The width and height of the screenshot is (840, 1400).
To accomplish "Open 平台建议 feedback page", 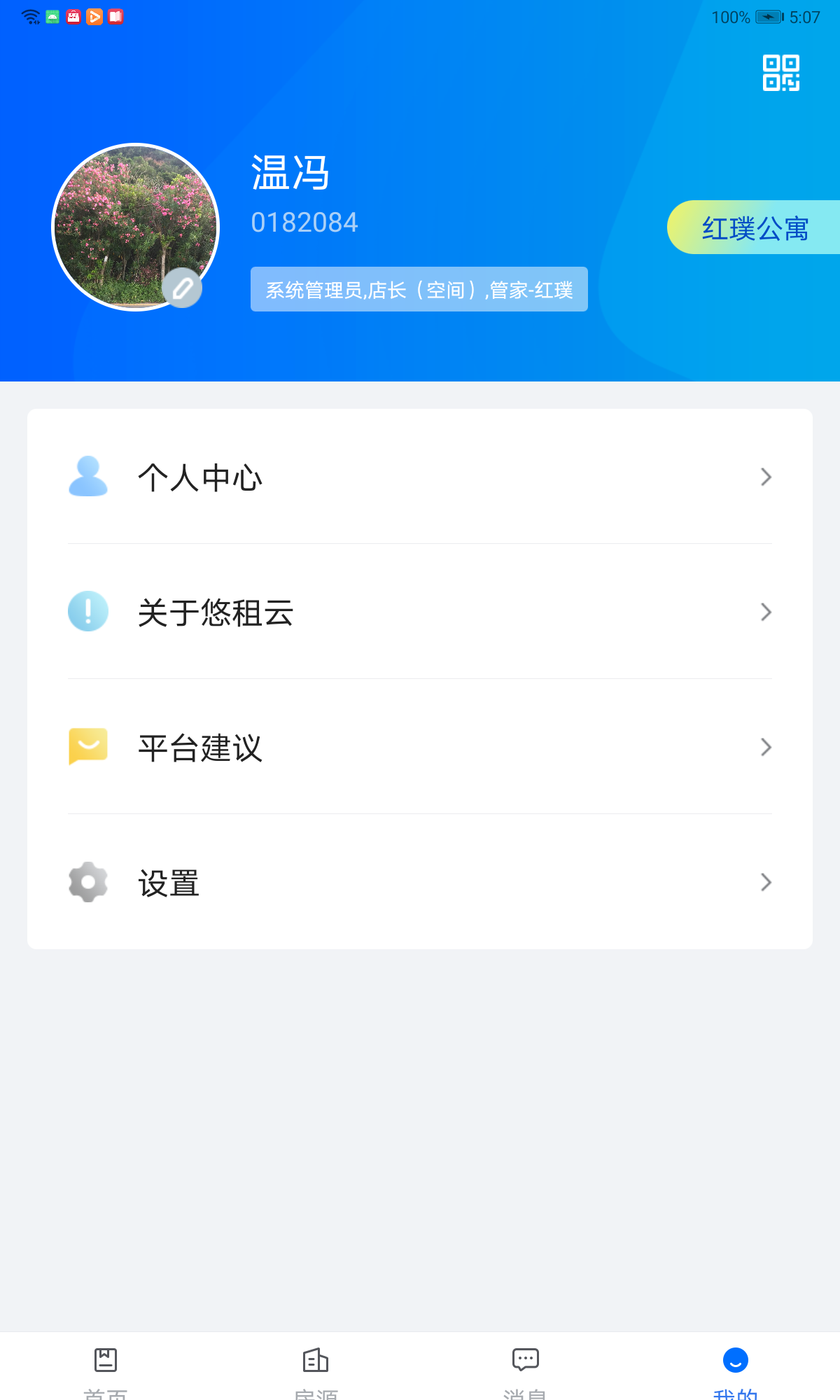I will (201, 748).
